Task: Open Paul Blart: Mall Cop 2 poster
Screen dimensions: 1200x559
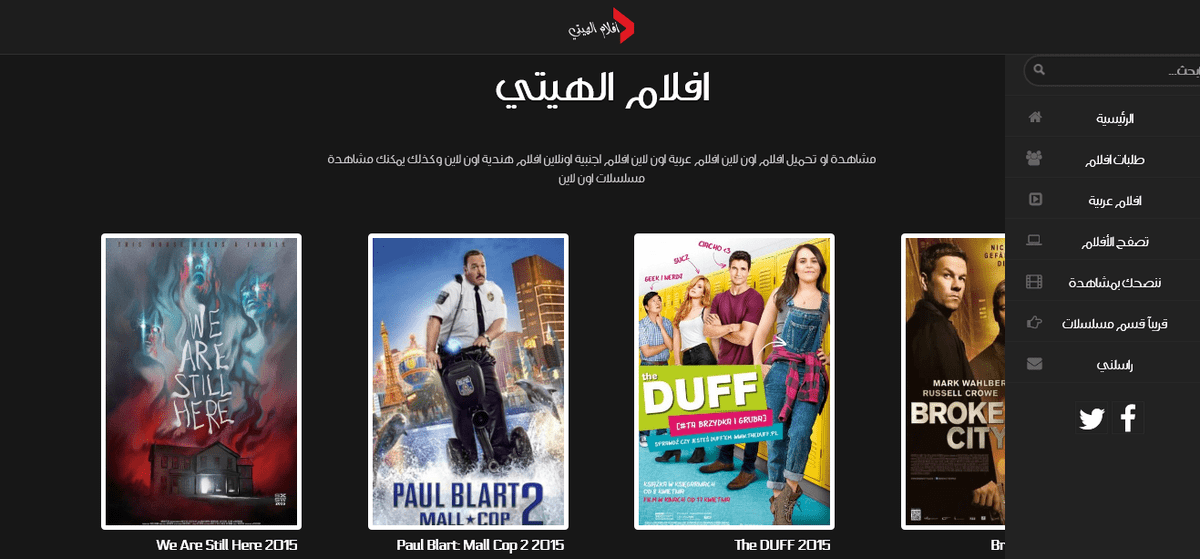Action: click(x=468, y=381)
